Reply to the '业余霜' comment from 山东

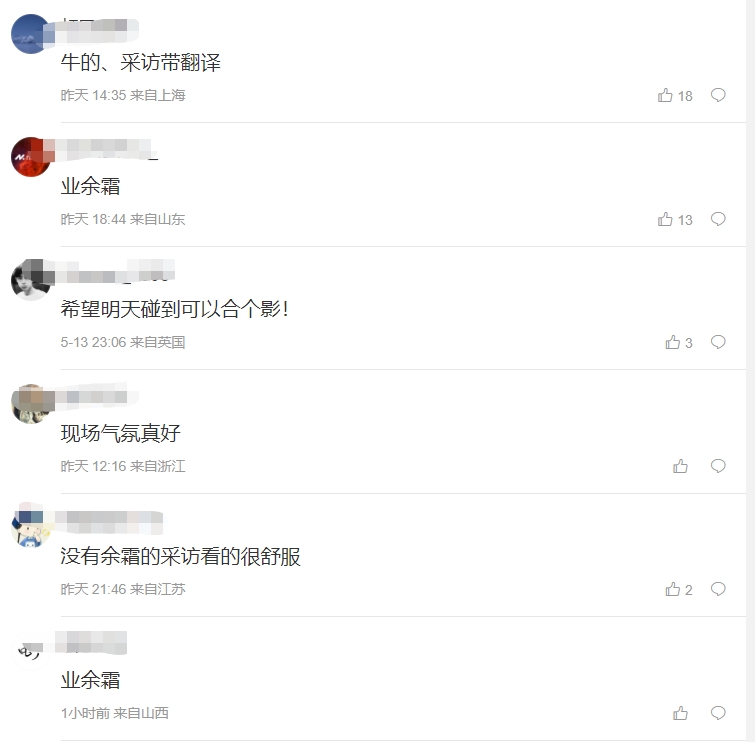coord(718,220)
